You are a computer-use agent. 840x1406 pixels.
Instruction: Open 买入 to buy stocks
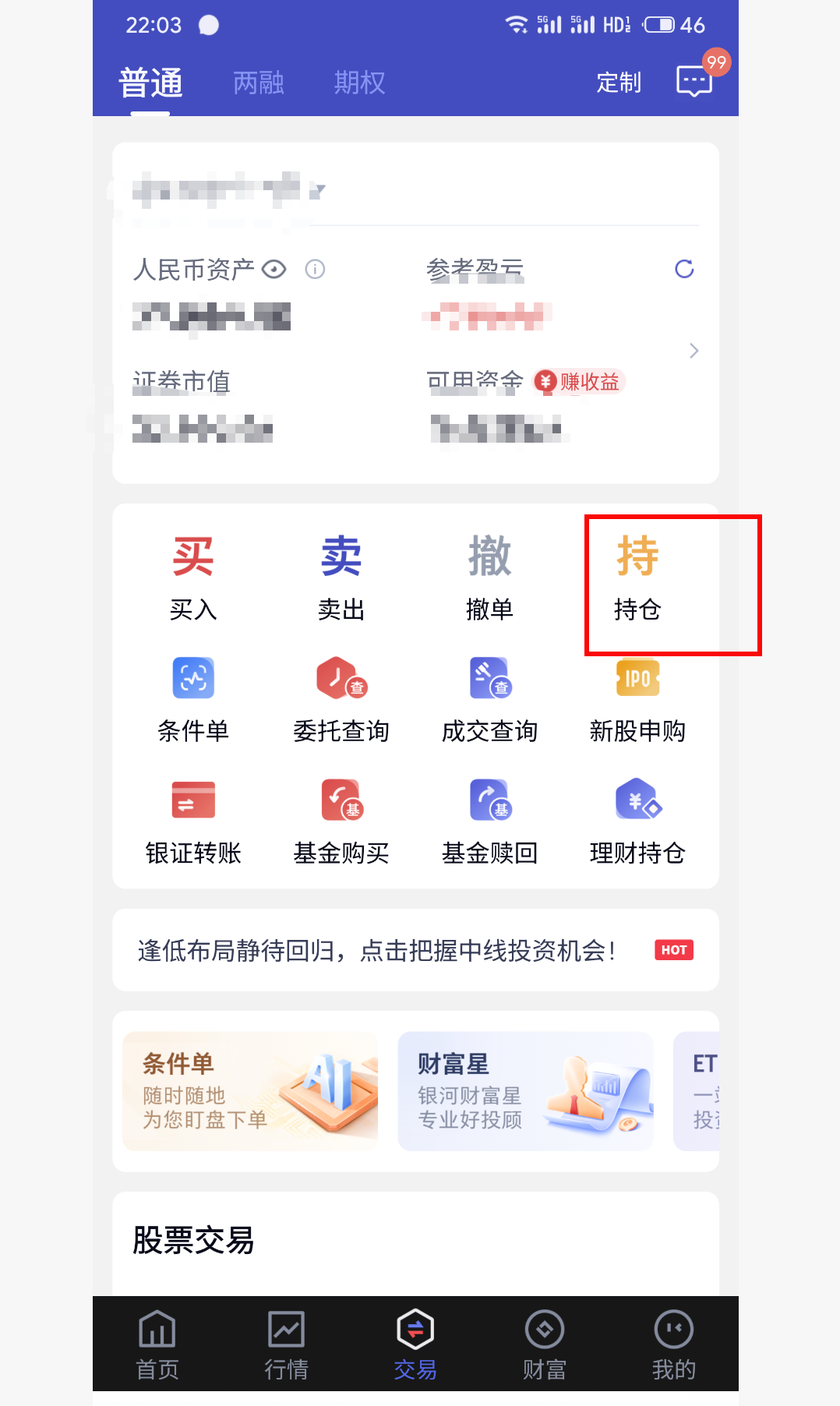coord(193,577)
